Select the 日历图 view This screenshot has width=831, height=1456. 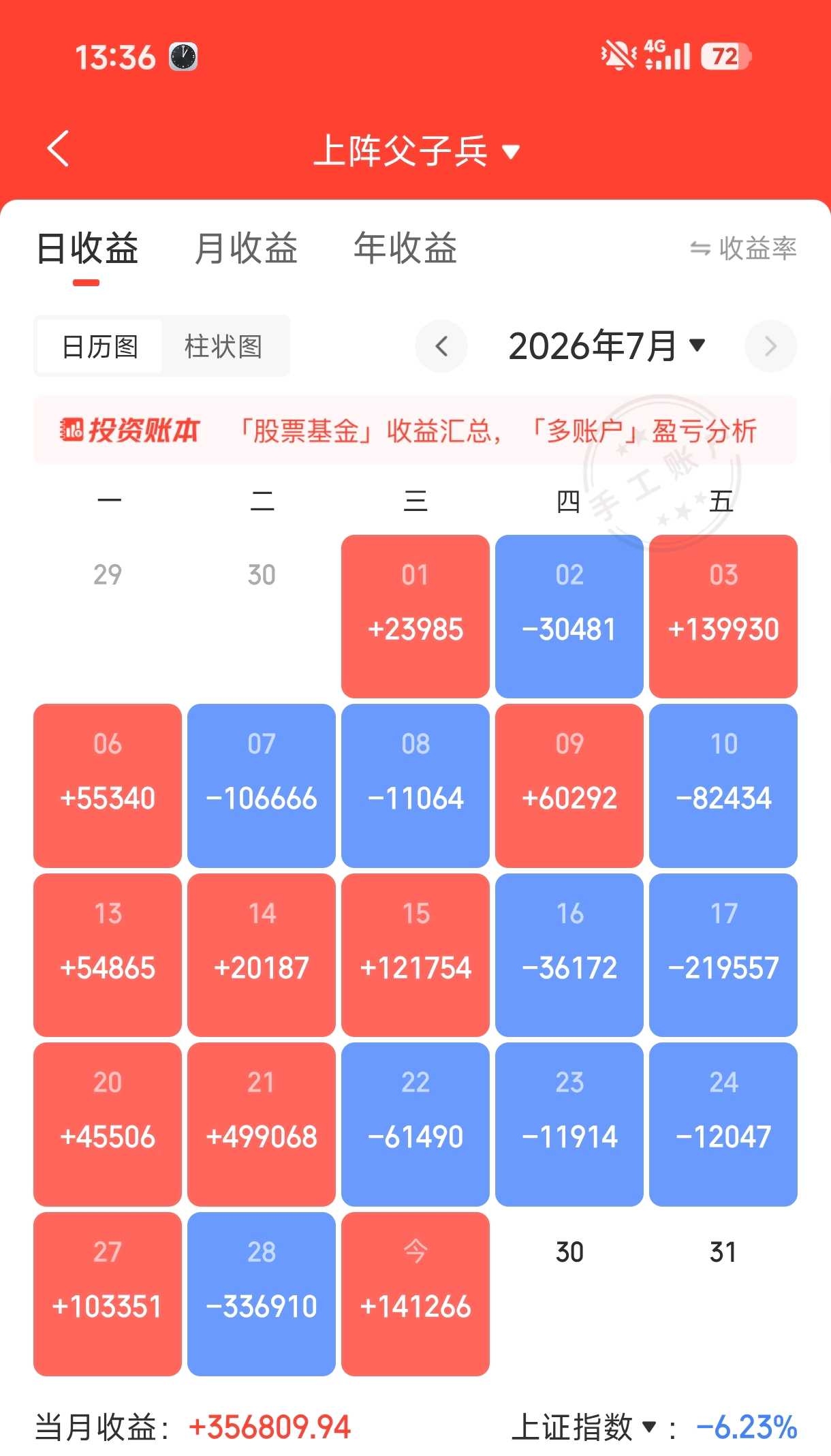[x=99, y=346]
